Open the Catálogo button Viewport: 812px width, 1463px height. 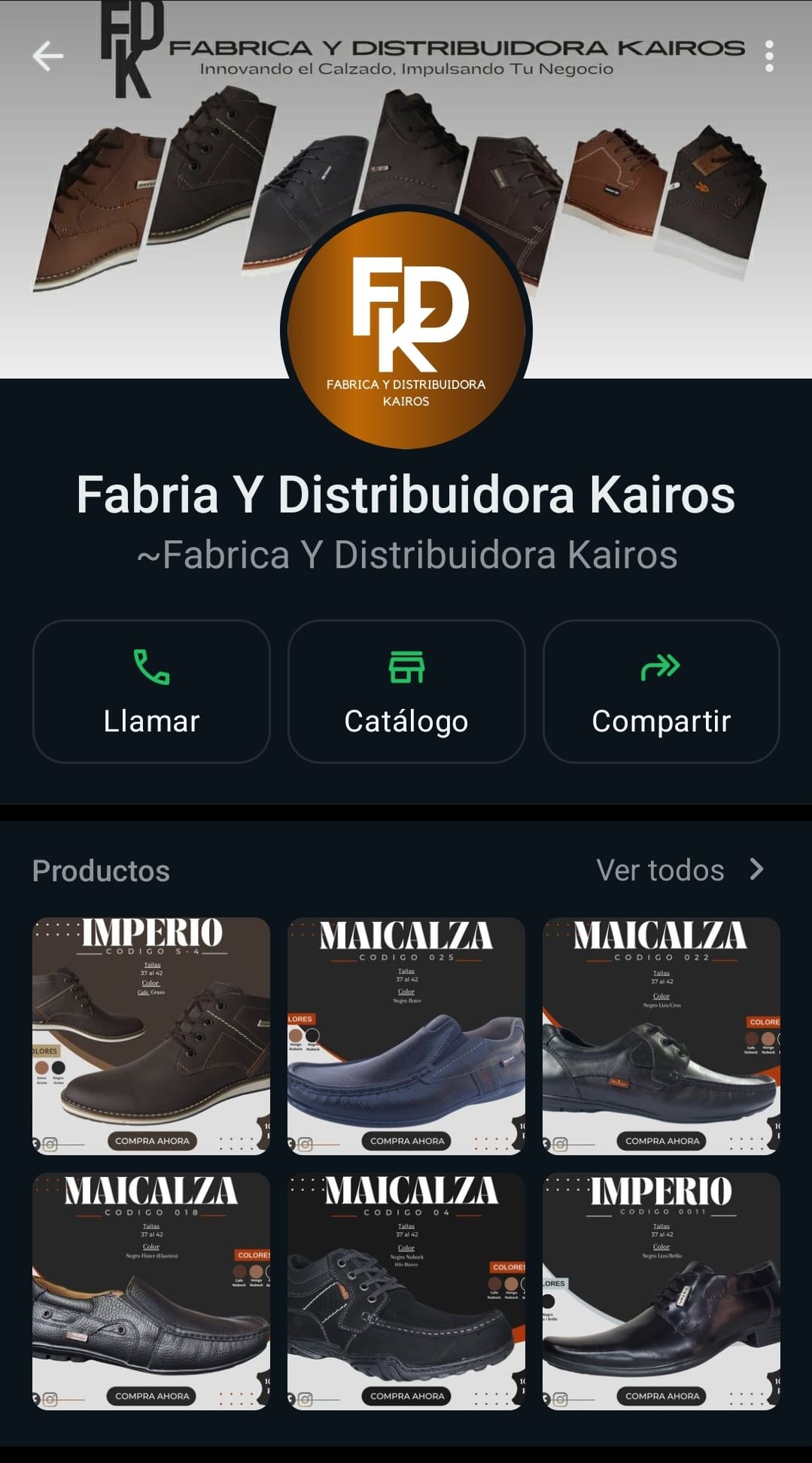click(x=406, y=691)
